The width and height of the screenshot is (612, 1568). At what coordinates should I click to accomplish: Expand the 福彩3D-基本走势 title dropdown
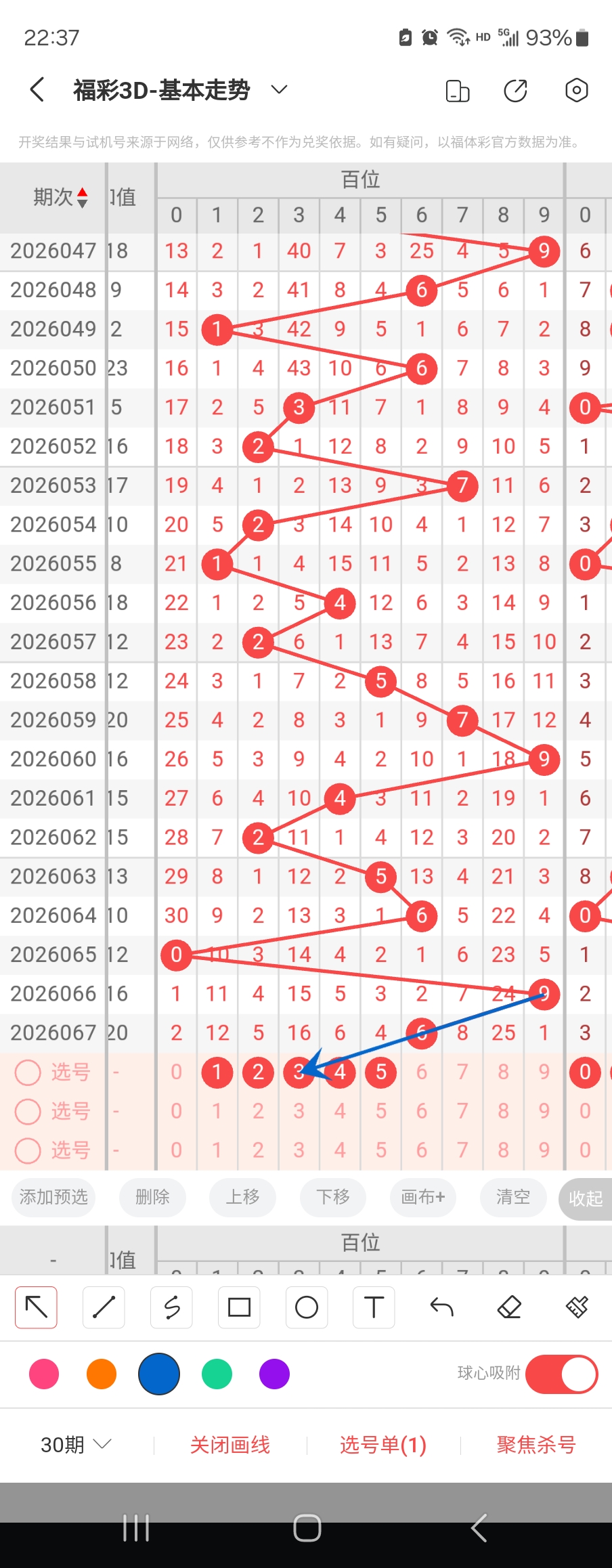click(x=279, y=89)
